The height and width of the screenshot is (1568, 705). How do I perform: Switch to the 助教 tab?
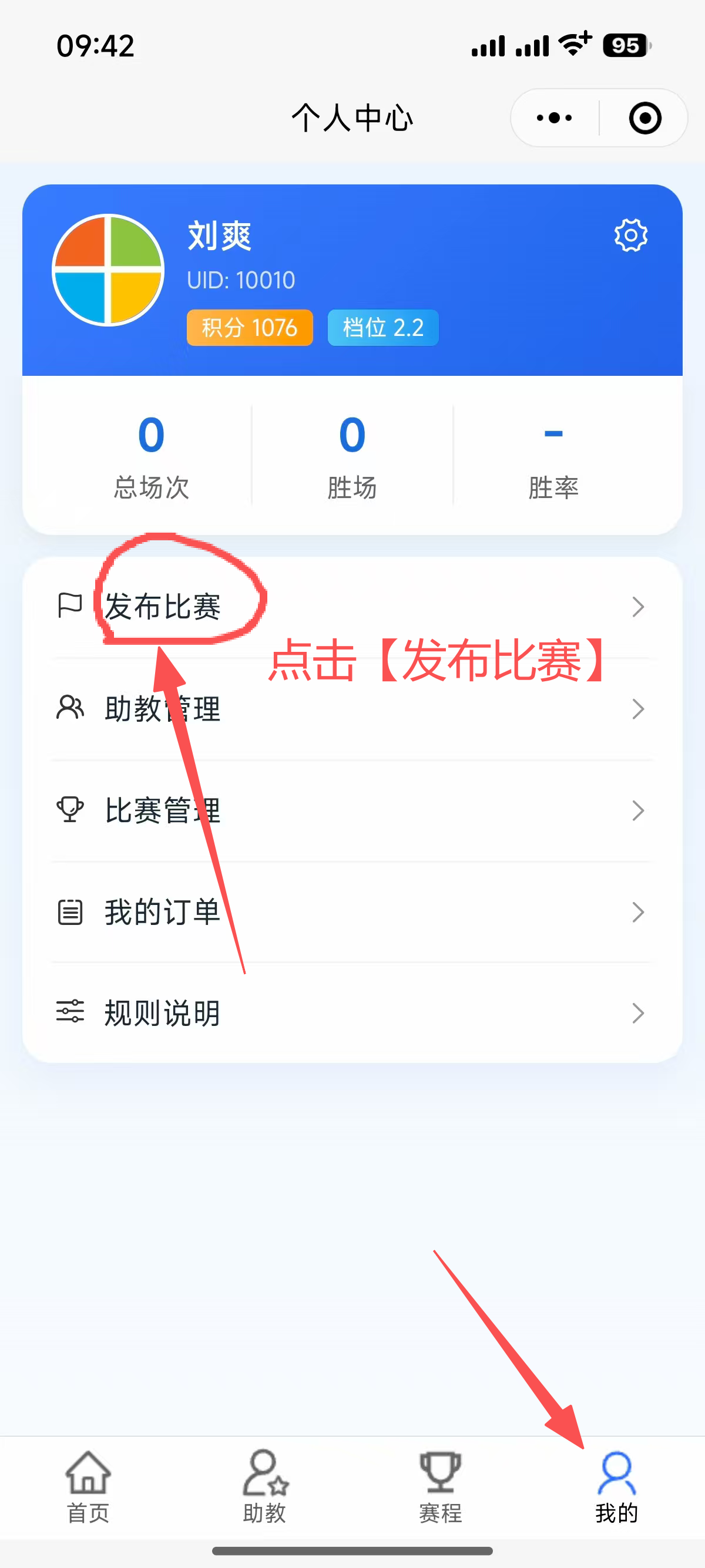coord(264,1486)
